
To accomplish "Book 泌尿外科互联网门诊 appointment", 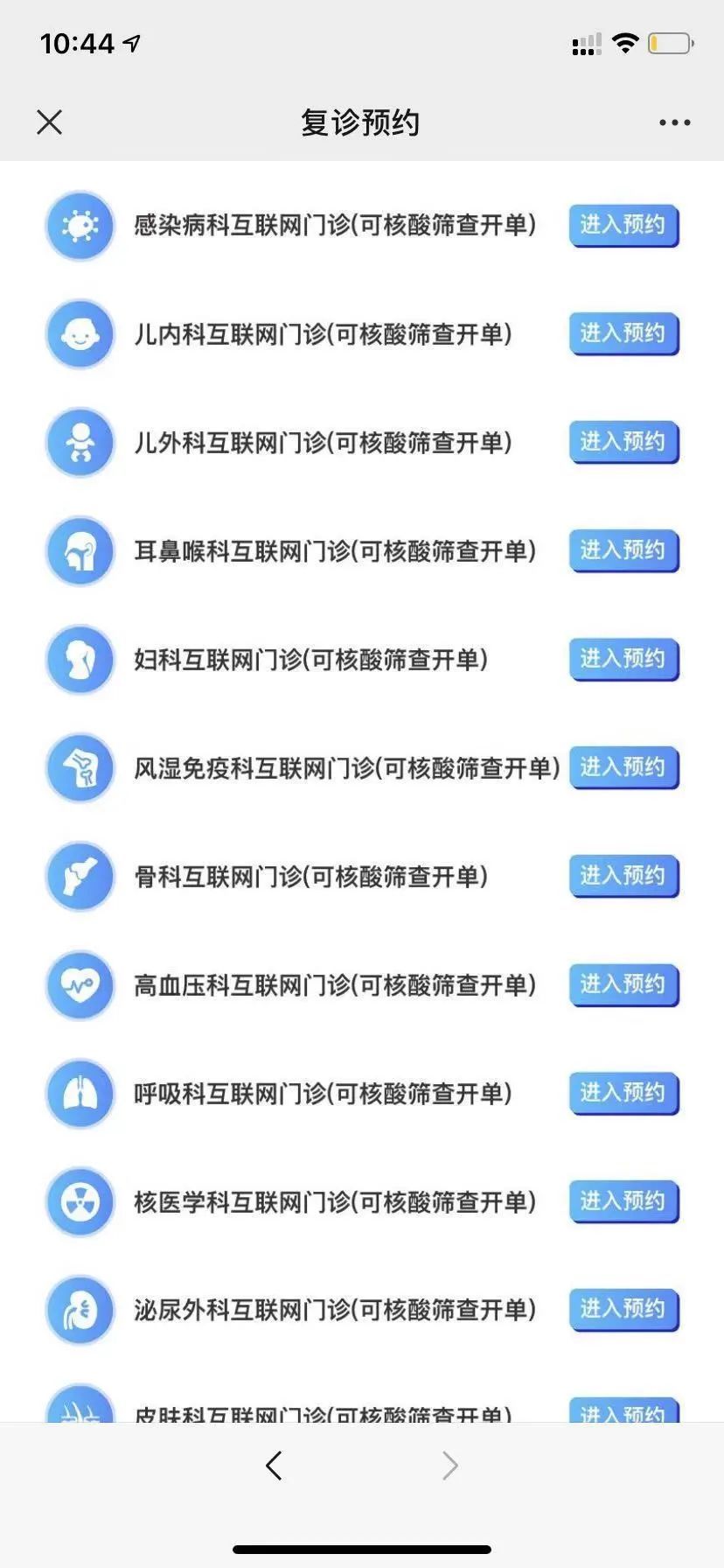I will pyautogui.click(x=623, y=1310).
